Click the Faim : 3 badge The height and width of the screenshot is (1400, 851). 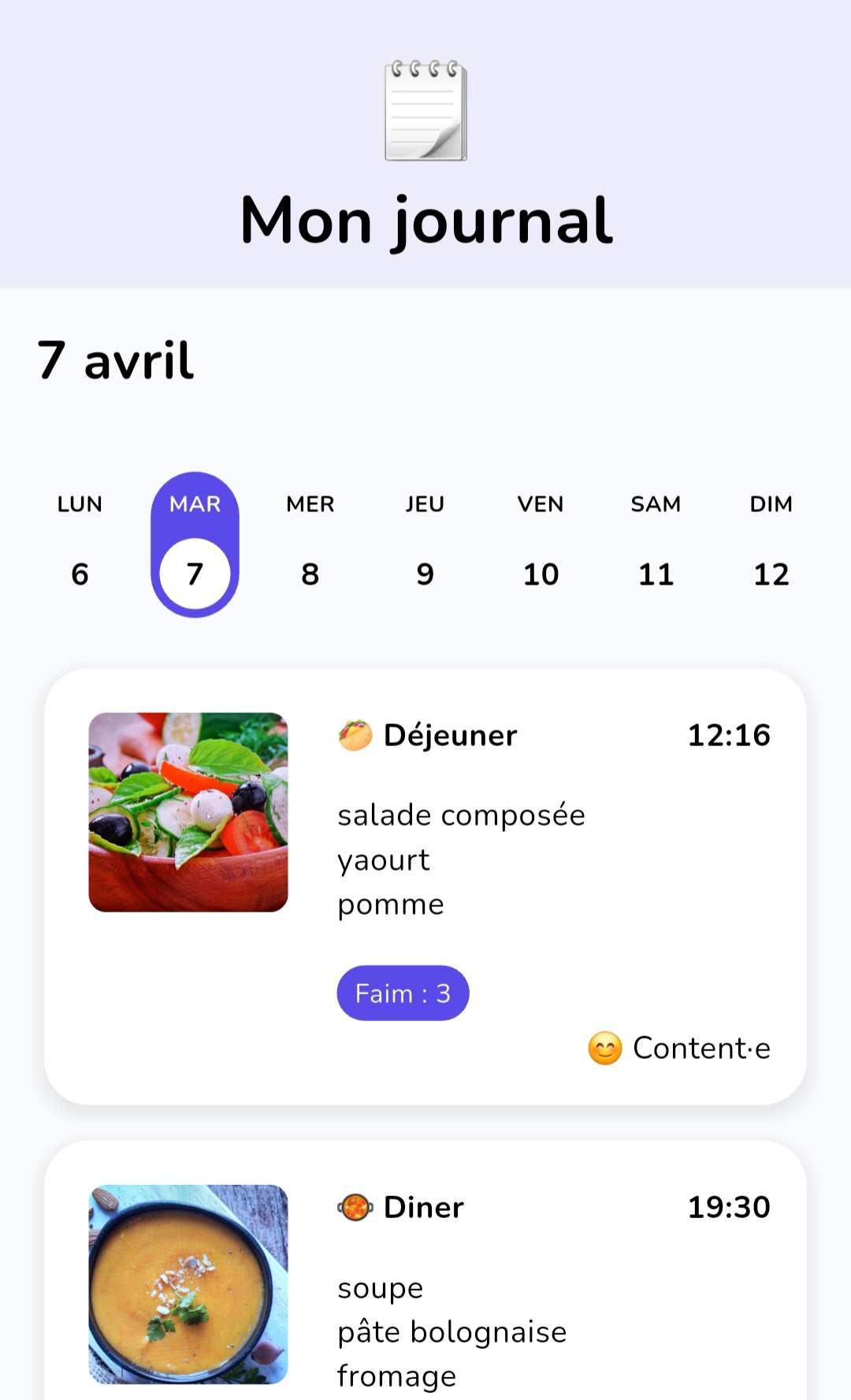(x=402, y=993)
